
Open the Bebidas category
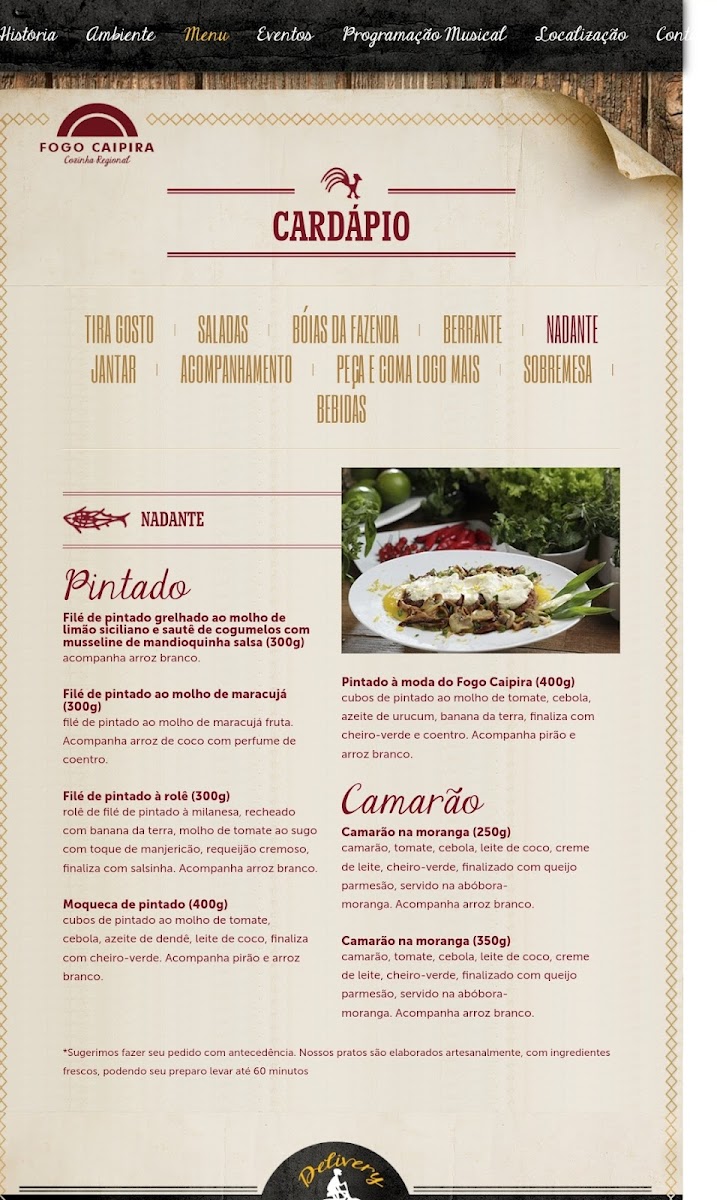point(342,410)
